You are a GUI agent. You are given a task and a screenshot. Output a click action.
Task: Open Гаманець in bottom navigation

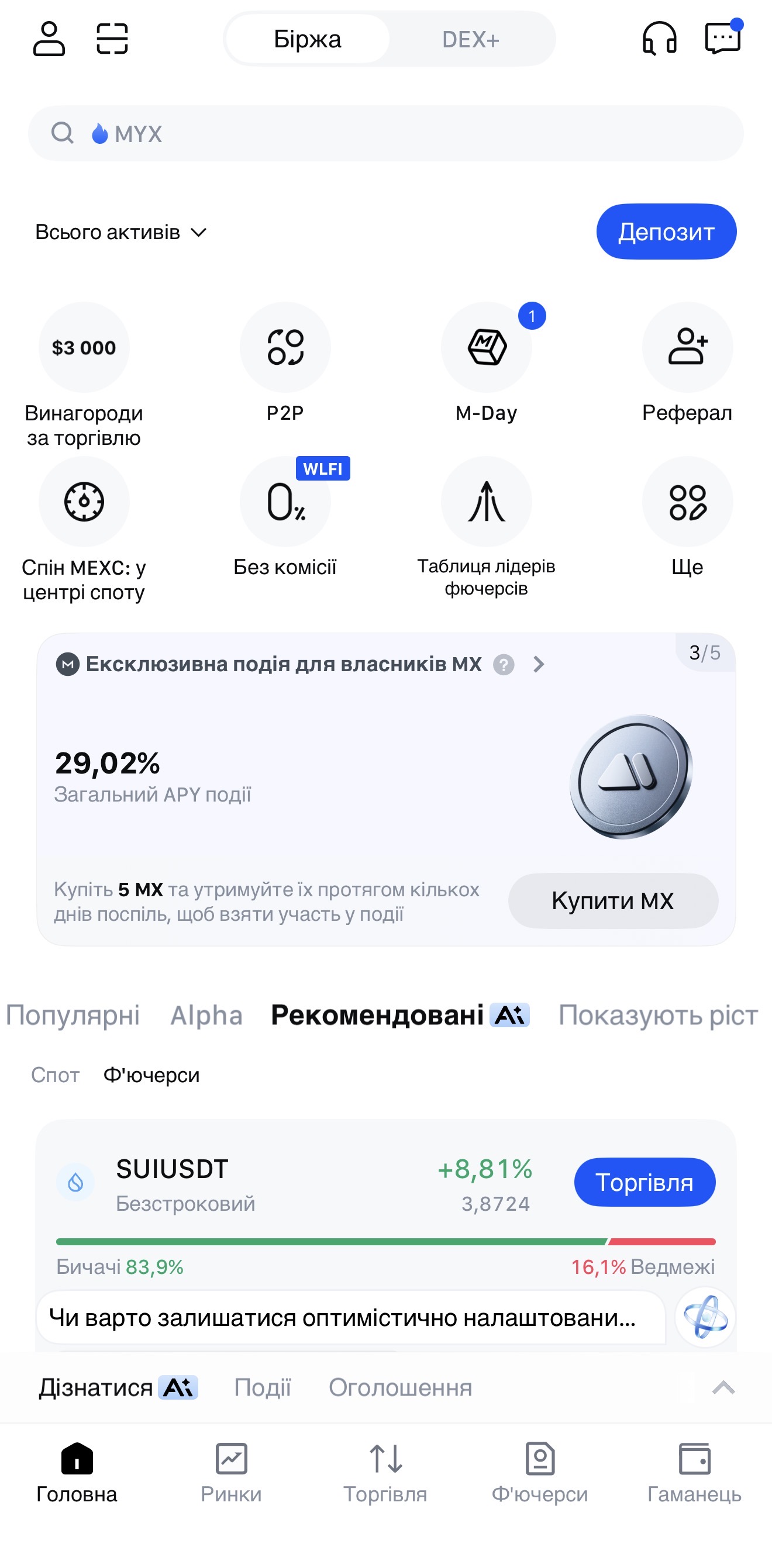[x=694, y=1472]
